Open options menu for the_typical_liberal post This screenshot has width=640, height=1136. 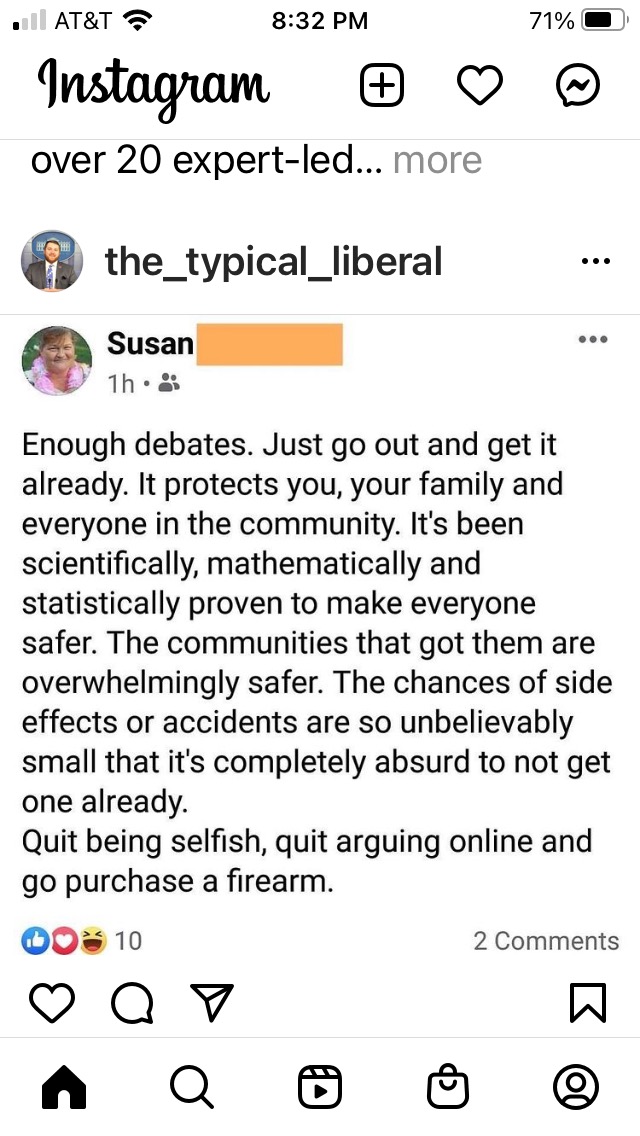595,262
